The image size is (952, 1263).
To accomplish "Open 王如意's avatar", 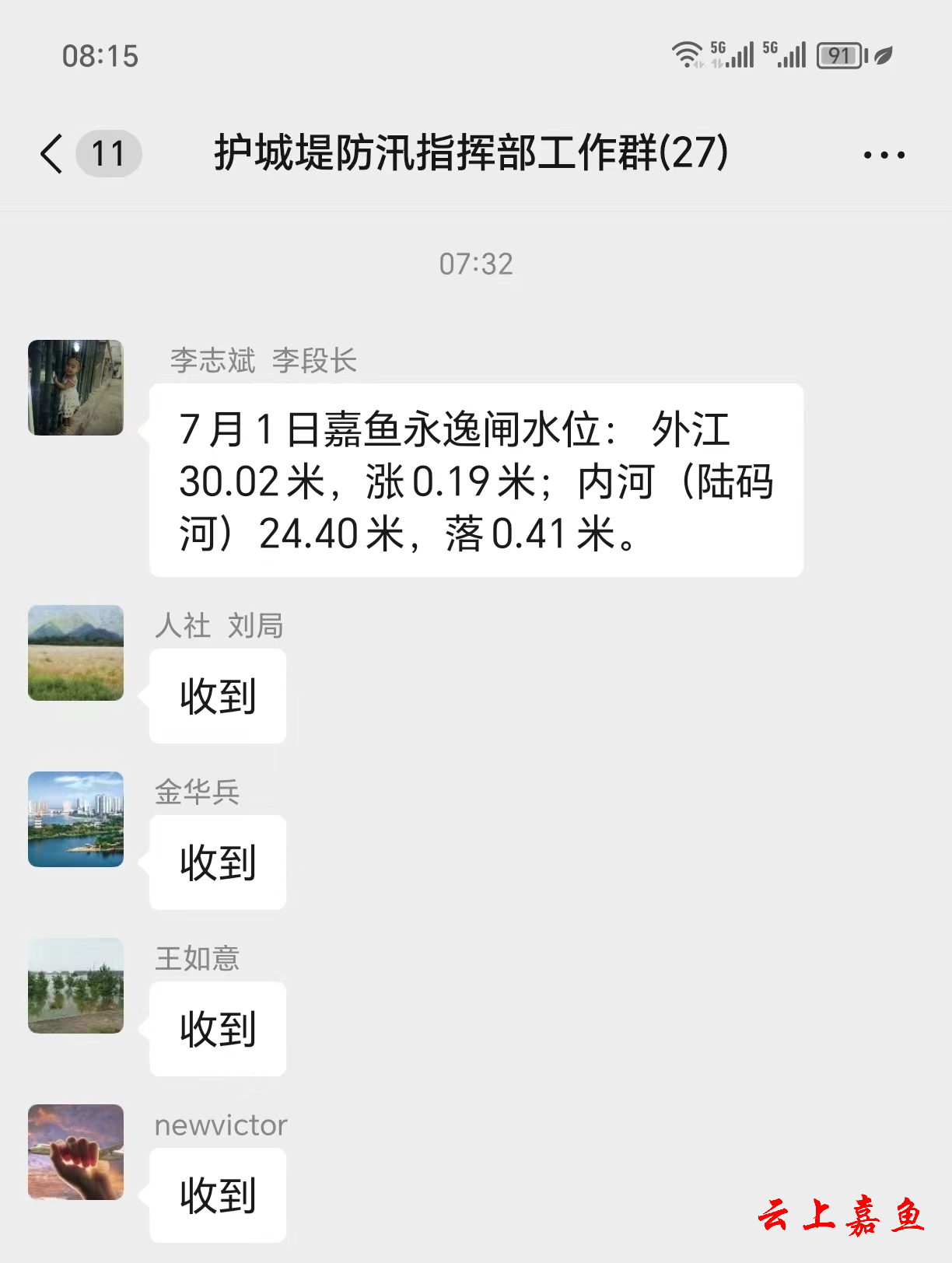I will click(x=75, y=985).
